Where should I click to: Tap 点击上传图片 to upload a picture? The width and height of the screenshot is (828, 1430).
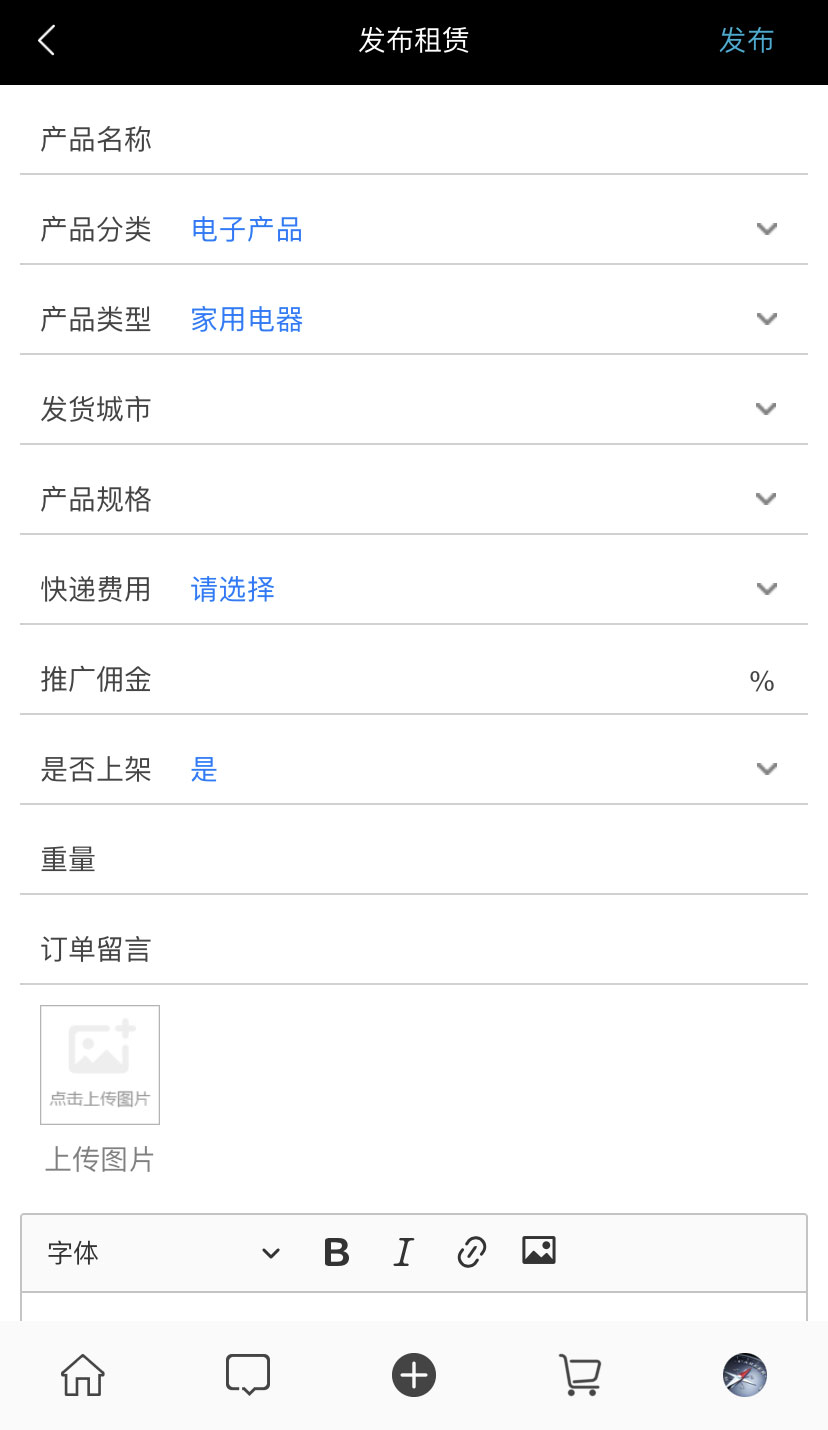[x=100, y=1065]
